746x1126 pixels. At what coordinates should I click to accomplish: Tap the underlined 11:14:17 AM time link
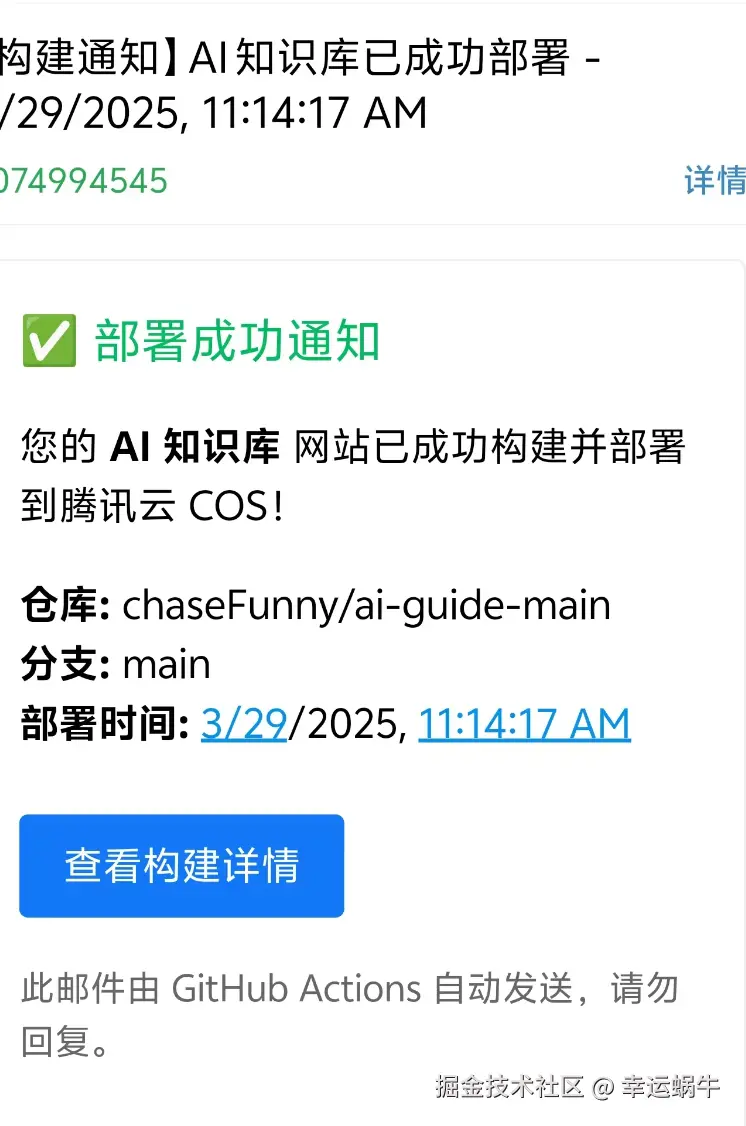tap(524, 723)
